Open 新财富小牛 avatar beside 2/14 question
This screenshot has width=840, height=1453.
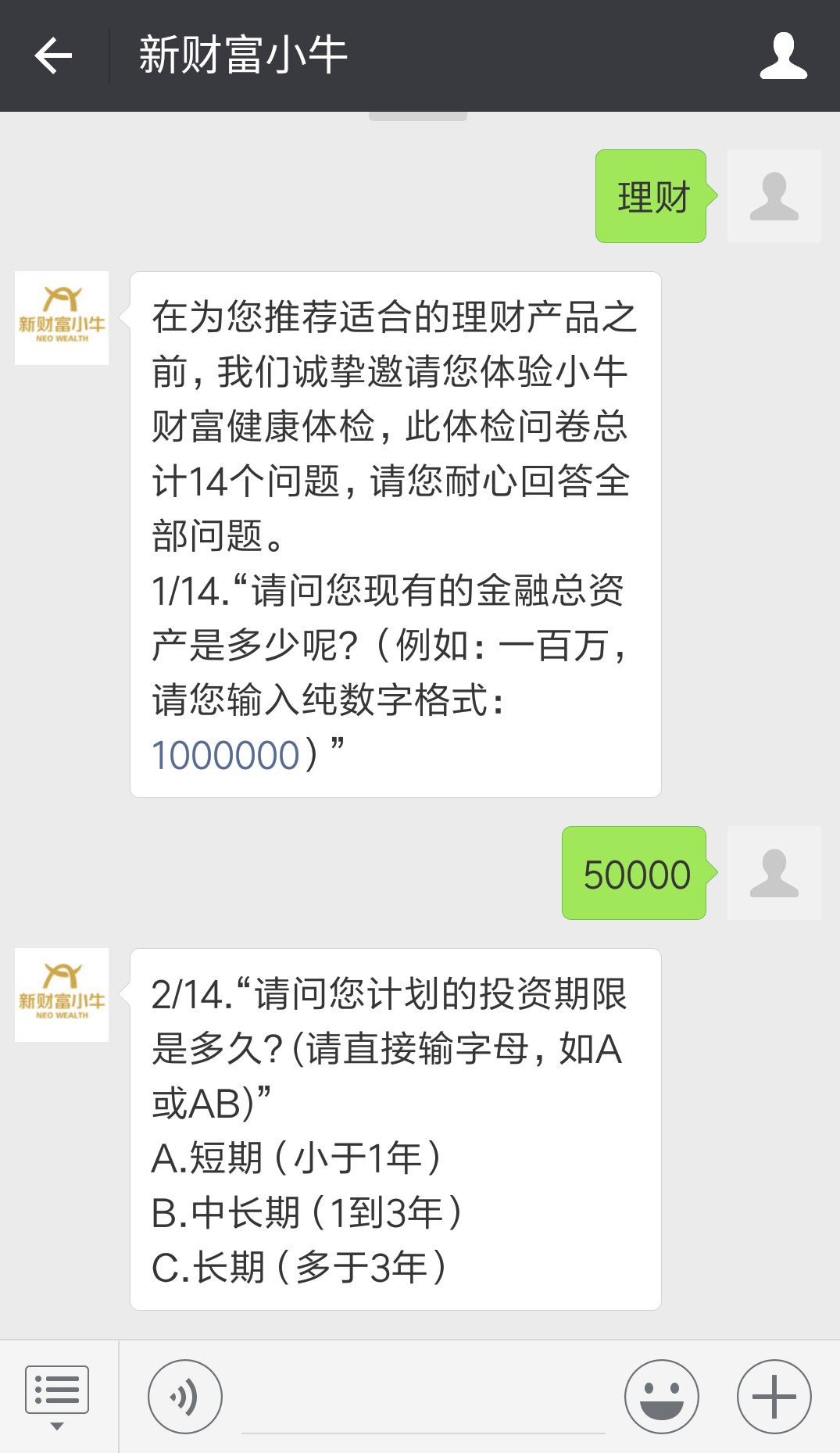tap(62, 995)
